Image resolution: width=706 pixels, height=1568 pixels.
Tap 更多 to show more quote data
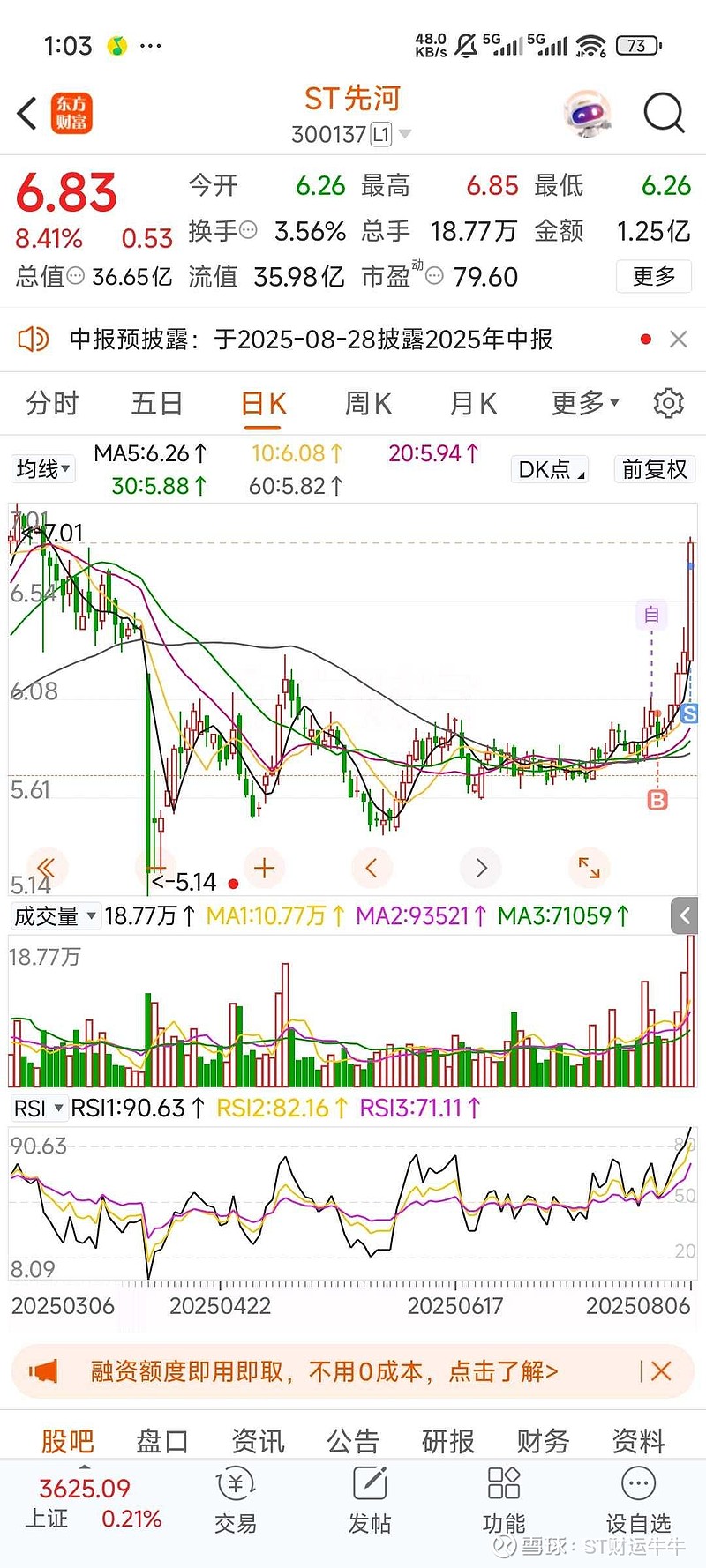pyautogui.click(x=654, y=277)
